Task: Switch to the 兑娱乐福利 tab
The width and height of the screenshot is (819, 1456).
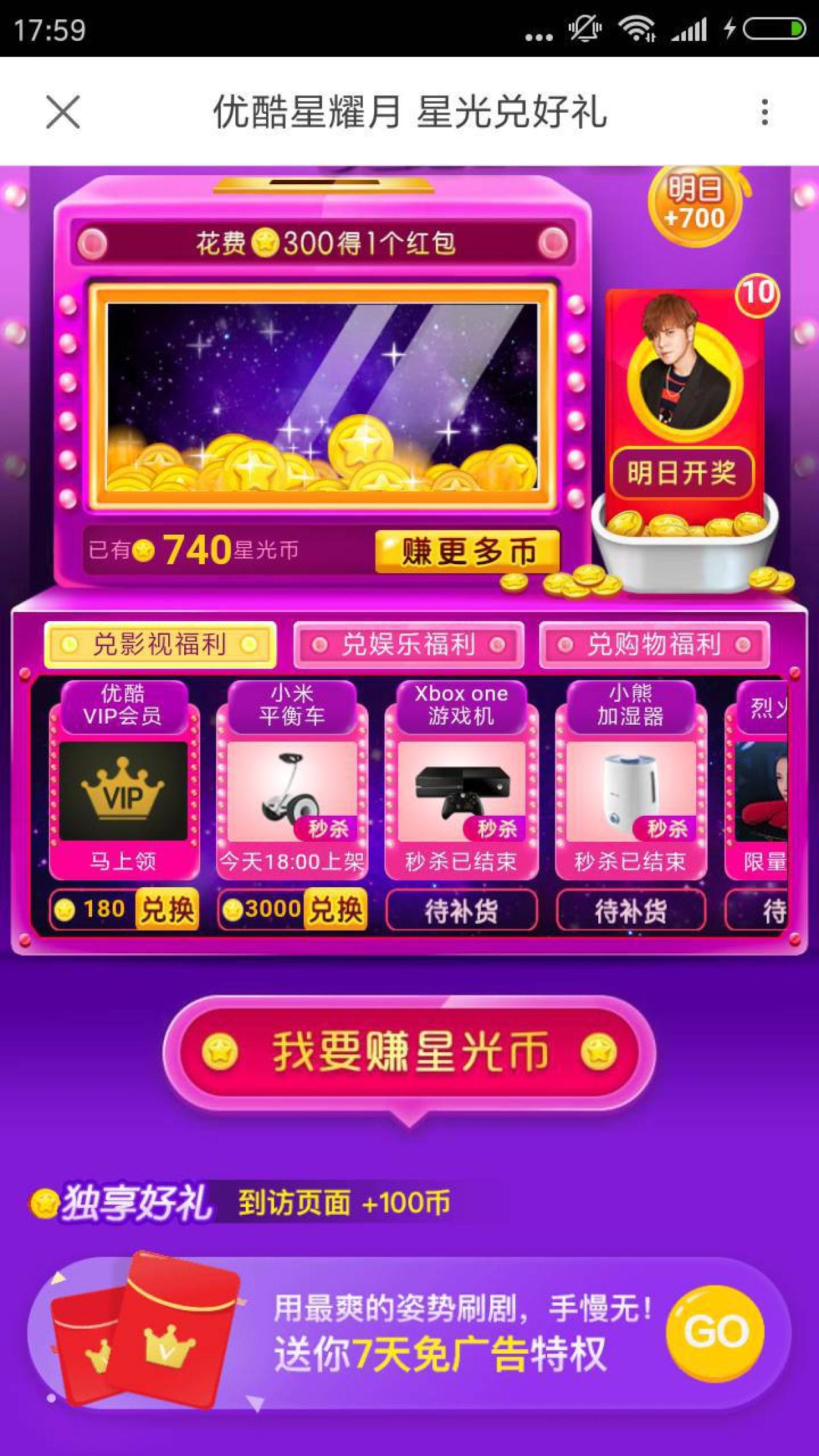Action: [x=408, y=644]
